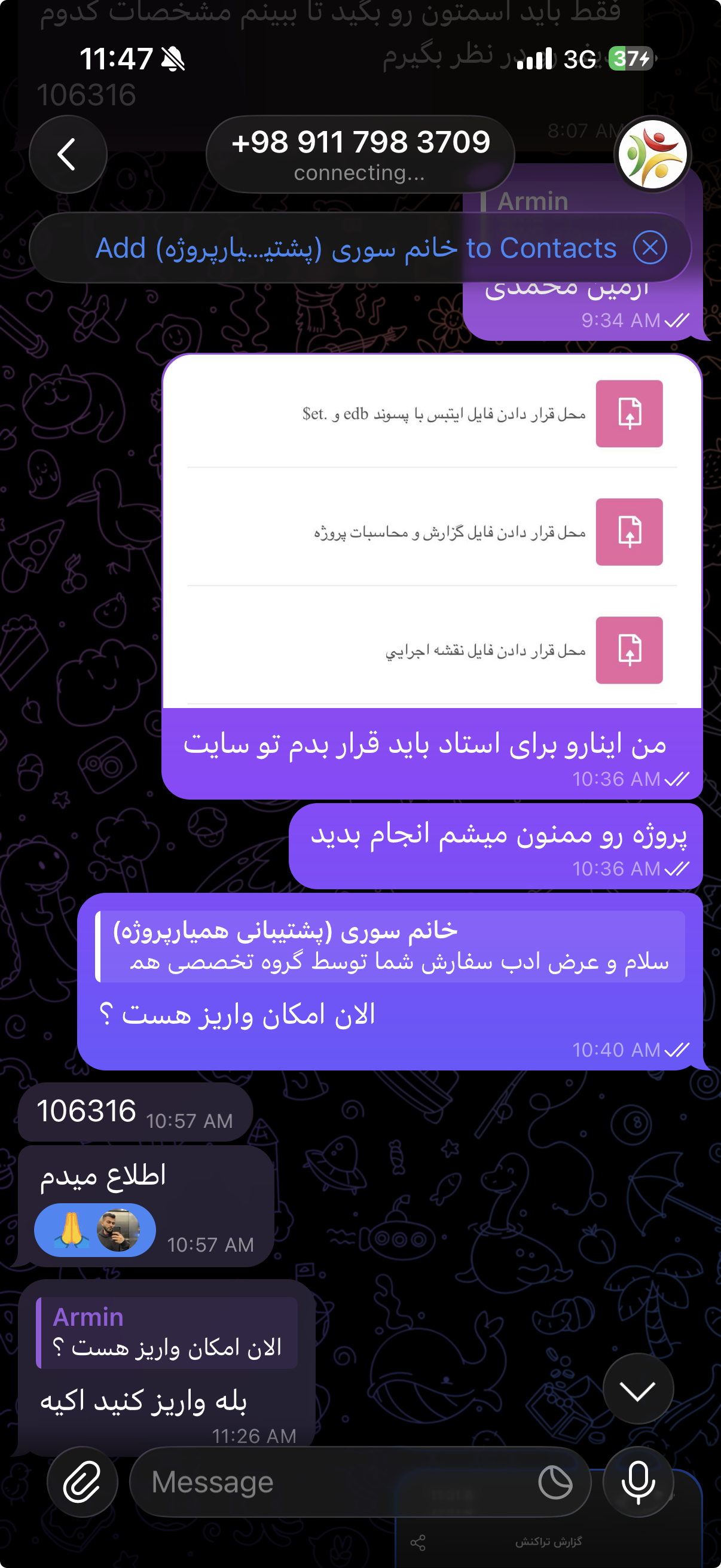Viewport: 721px width, 1568px height.
Task: Open the sticker panel in the message field
Action: (555, 1481)
